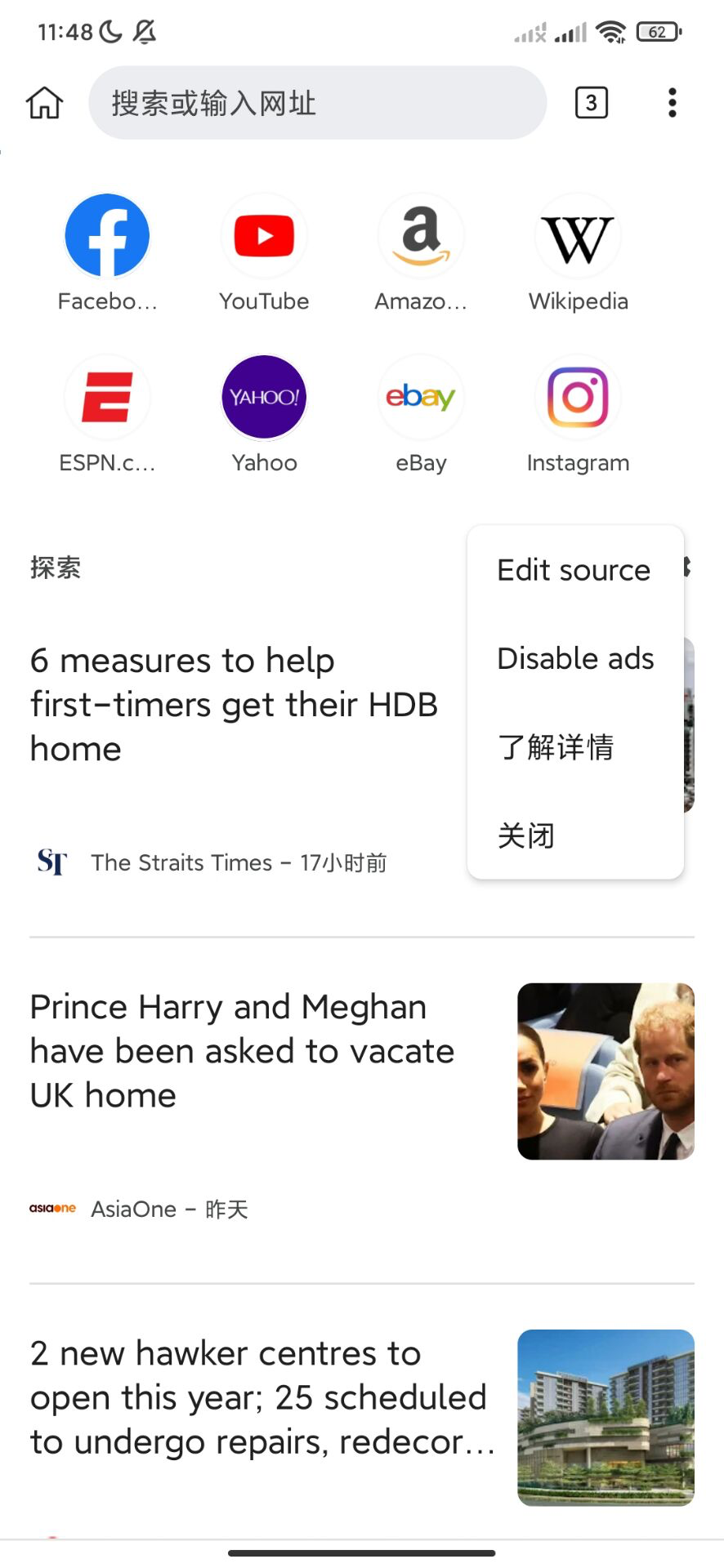Choose 关闭 to turn off the feed

point(526,835)
